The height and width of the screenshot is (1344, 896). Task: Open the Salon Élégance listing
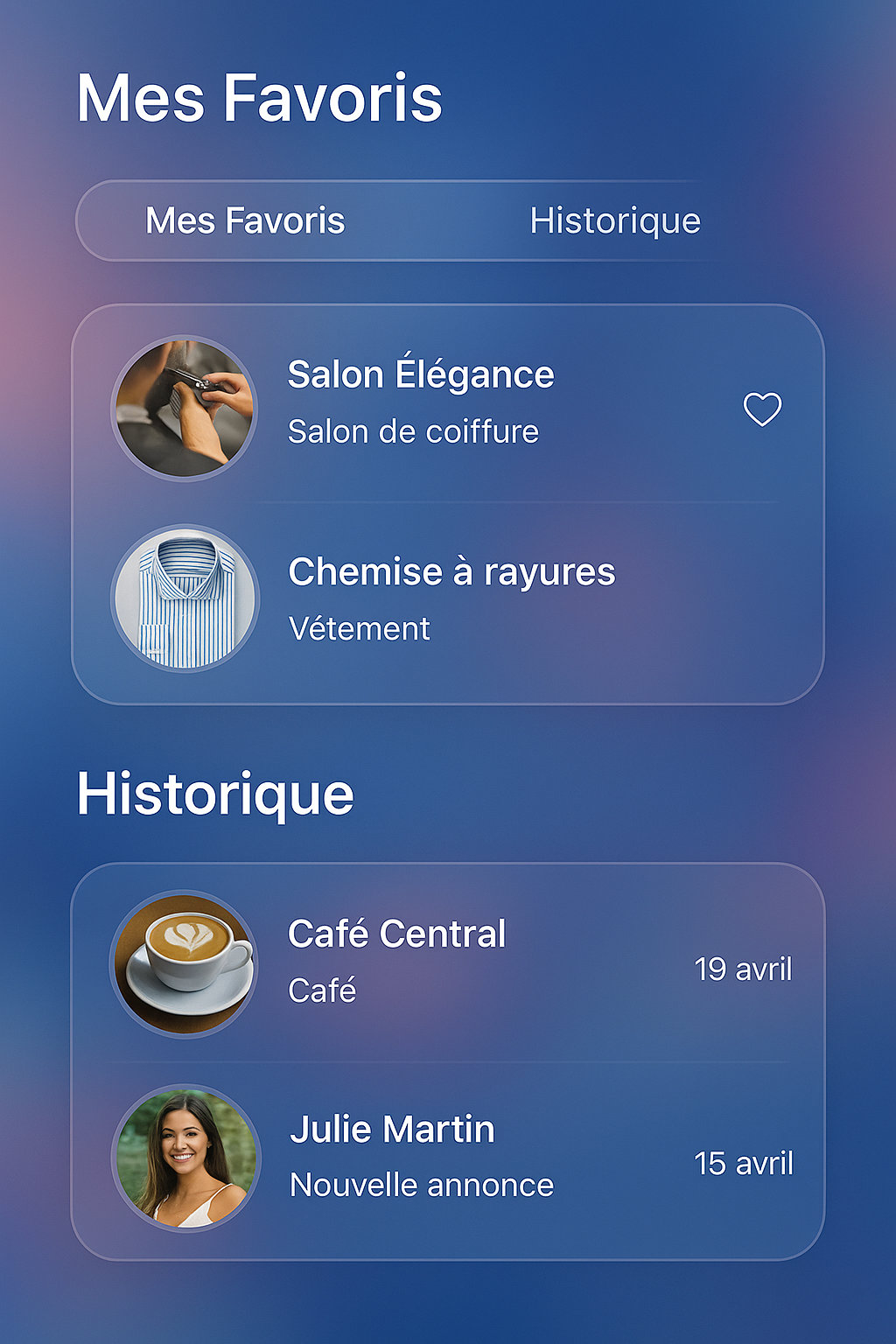422,374
